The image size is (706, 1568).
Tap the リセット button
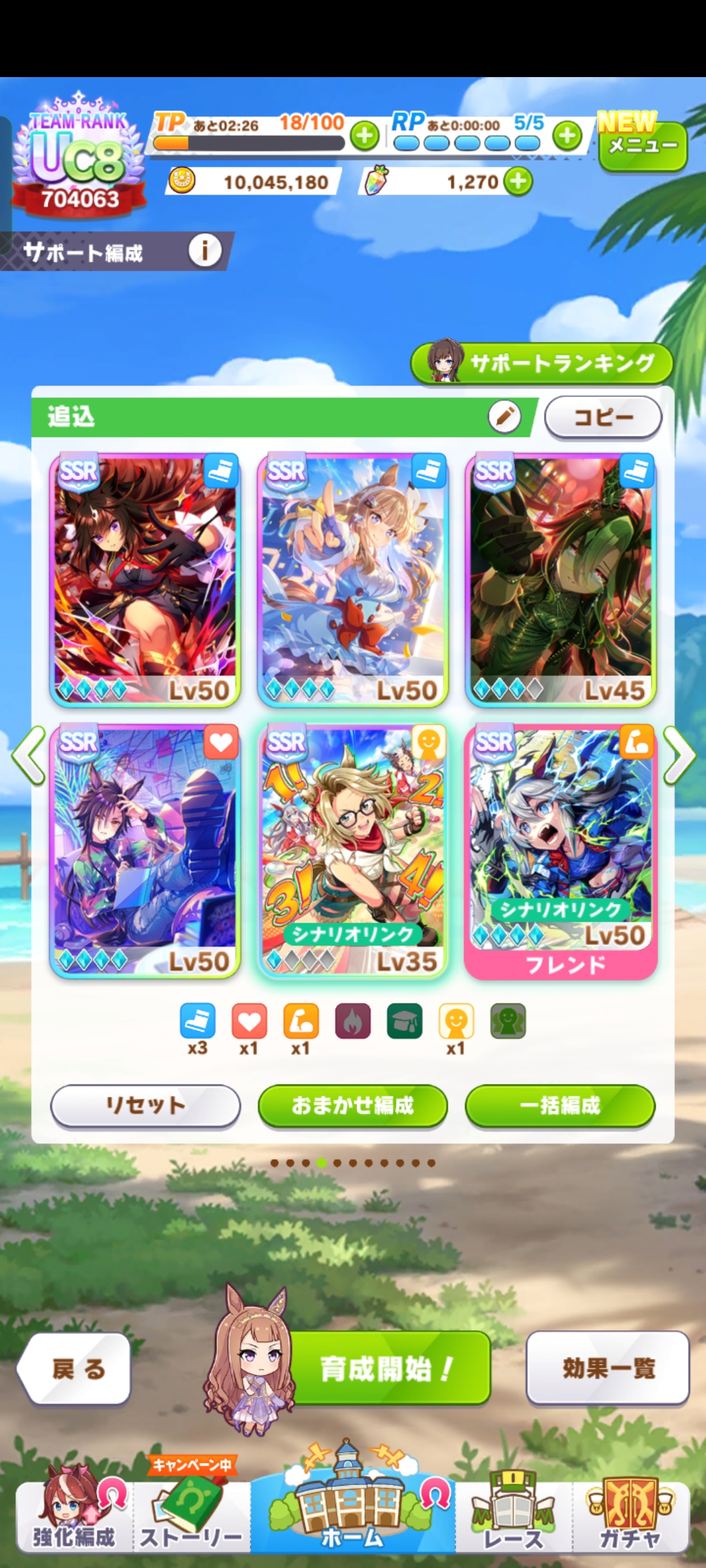(x=145, y=1105)
